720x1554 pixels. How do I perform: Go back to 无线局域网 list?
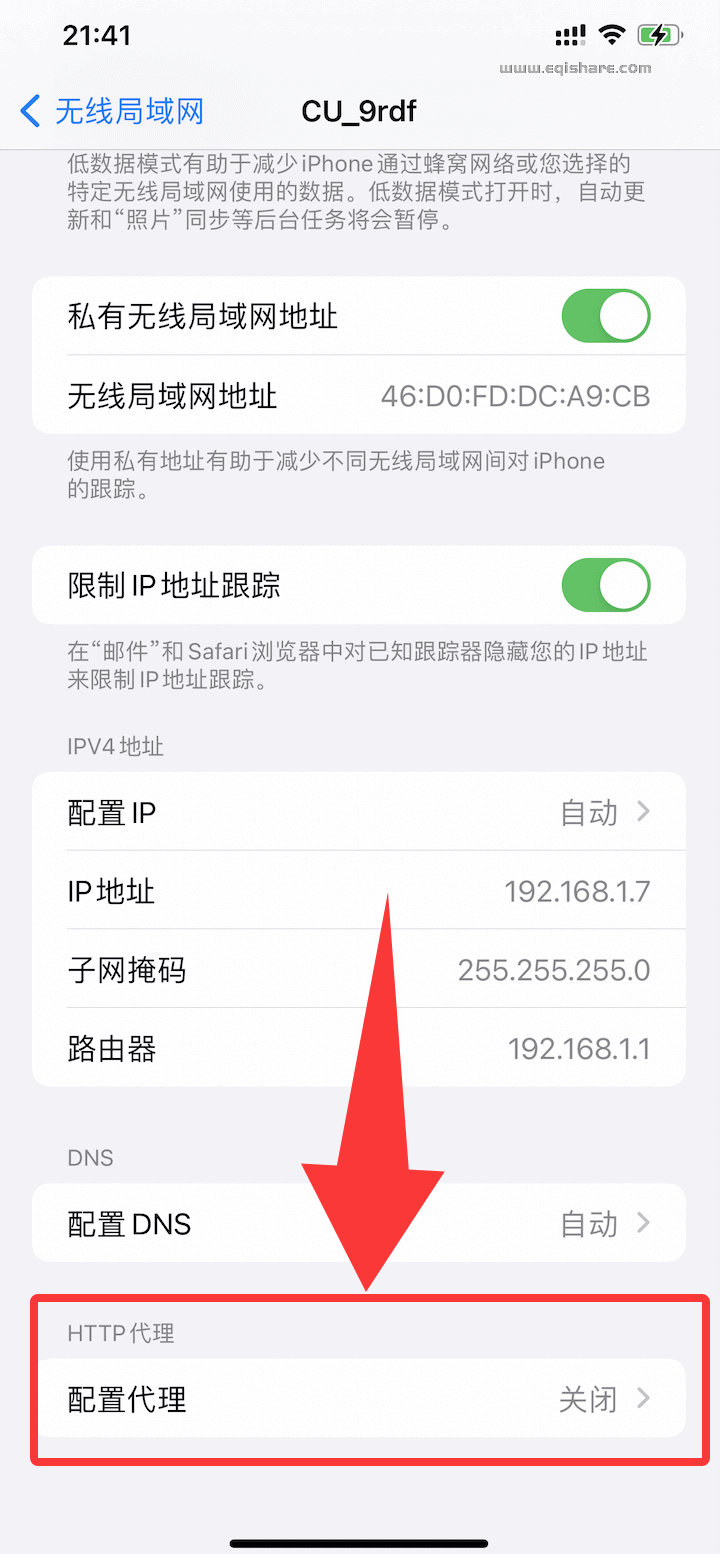tap(112, 111)
